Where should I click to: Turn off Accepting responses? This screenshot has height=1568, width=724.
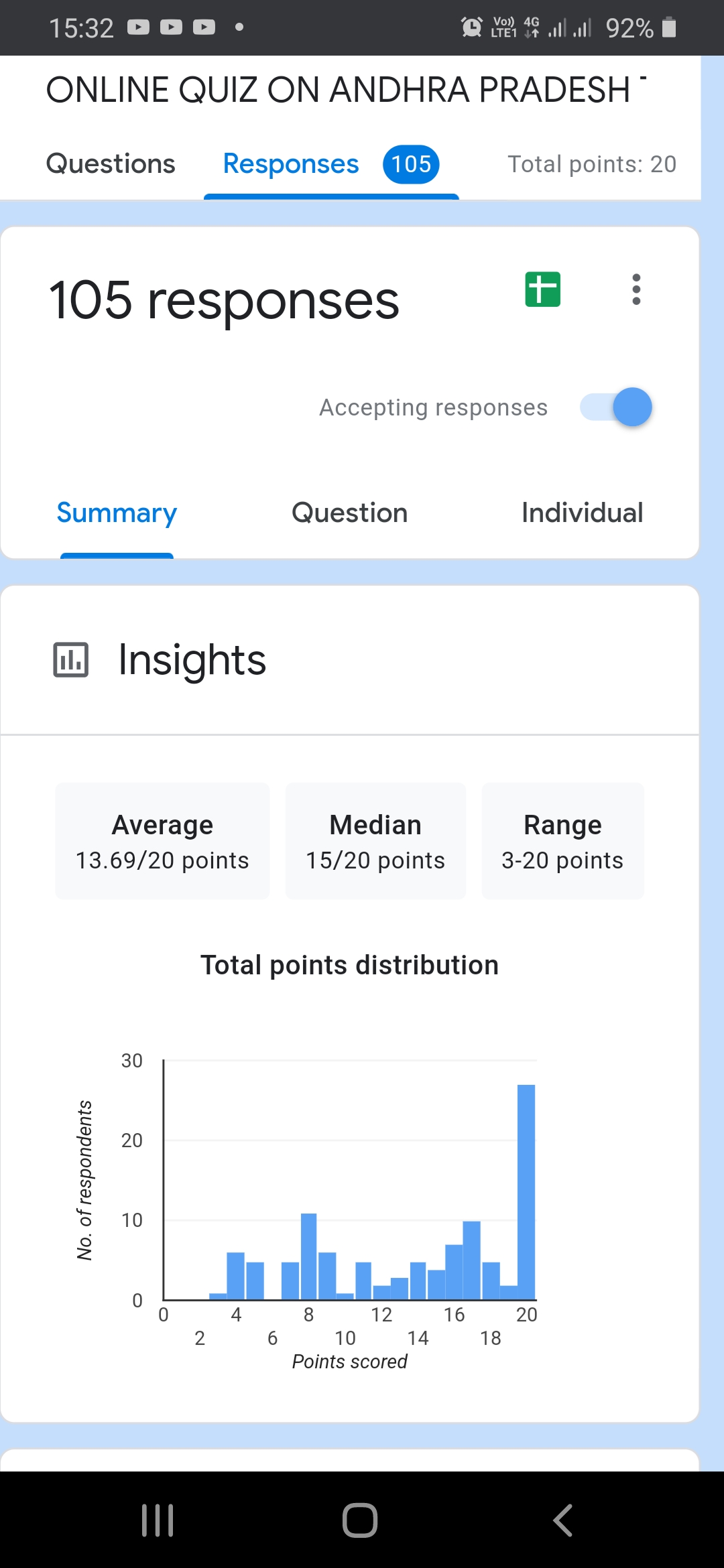tap(616, 407)
